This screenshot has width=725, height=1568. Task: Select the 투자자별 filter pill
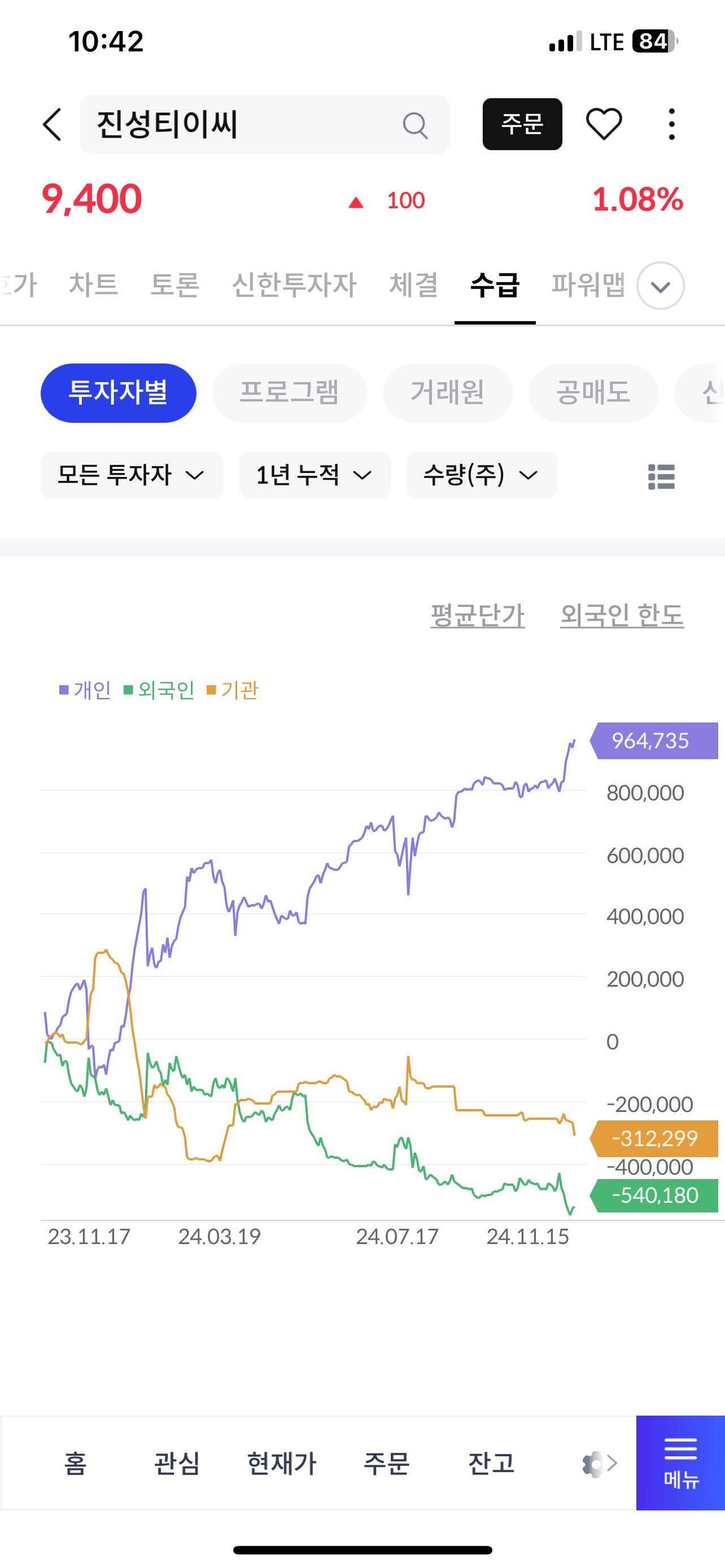[118, 392]
